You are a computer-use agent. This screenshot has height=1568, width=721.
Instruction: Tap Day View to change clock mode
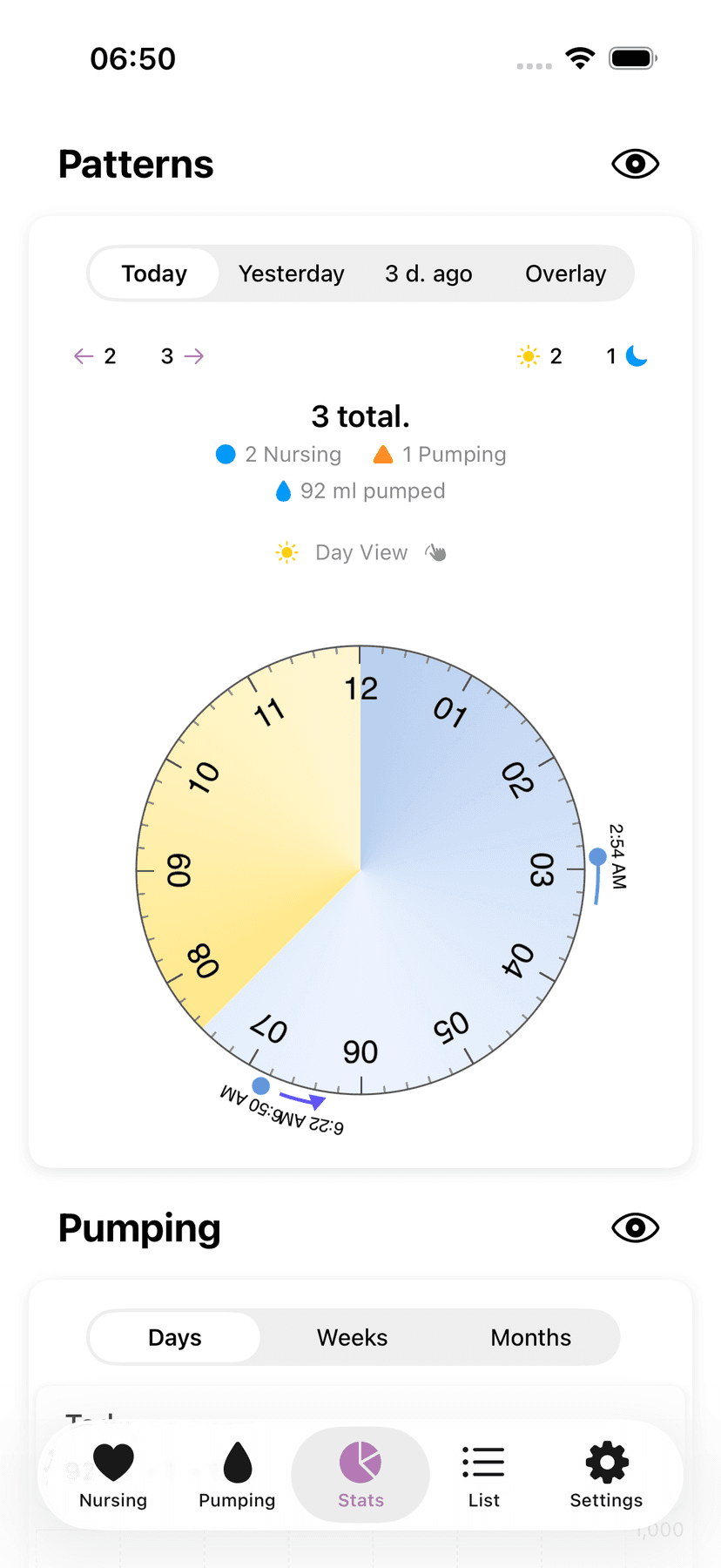(x=360, y=552)
